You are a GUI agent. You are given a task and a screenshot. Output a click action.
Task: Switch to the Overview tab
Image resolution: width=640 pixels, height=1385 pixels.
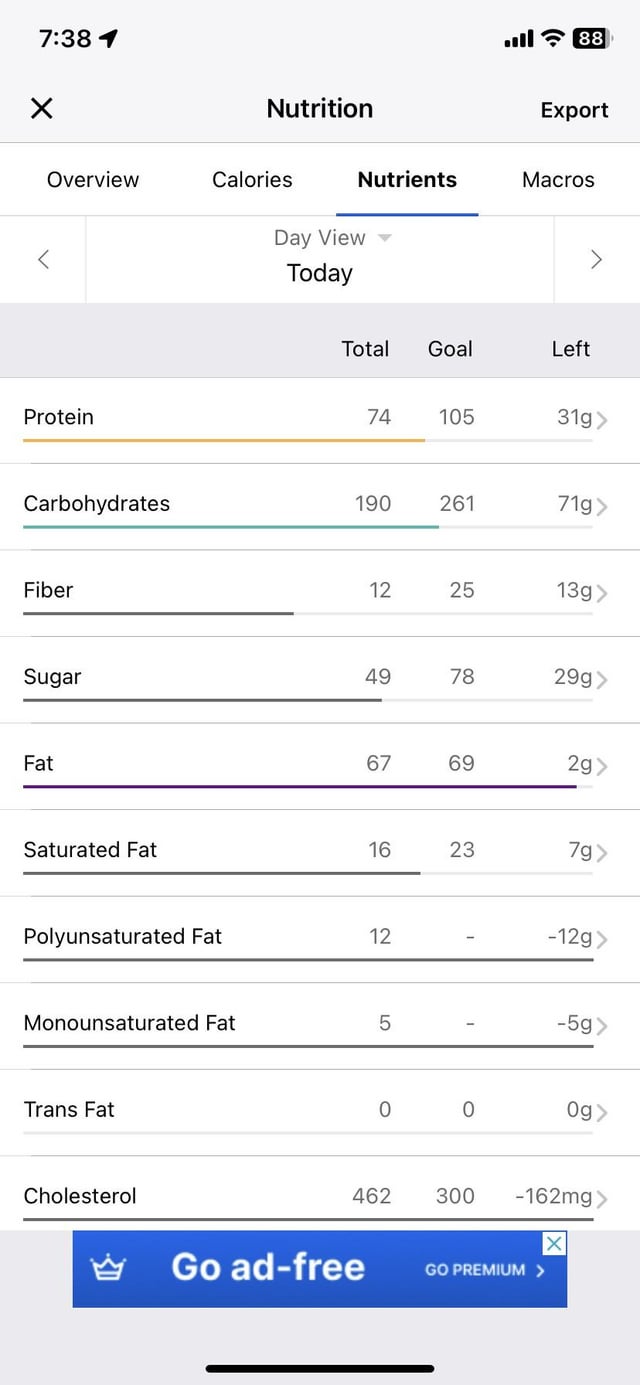tap(93, 180)
